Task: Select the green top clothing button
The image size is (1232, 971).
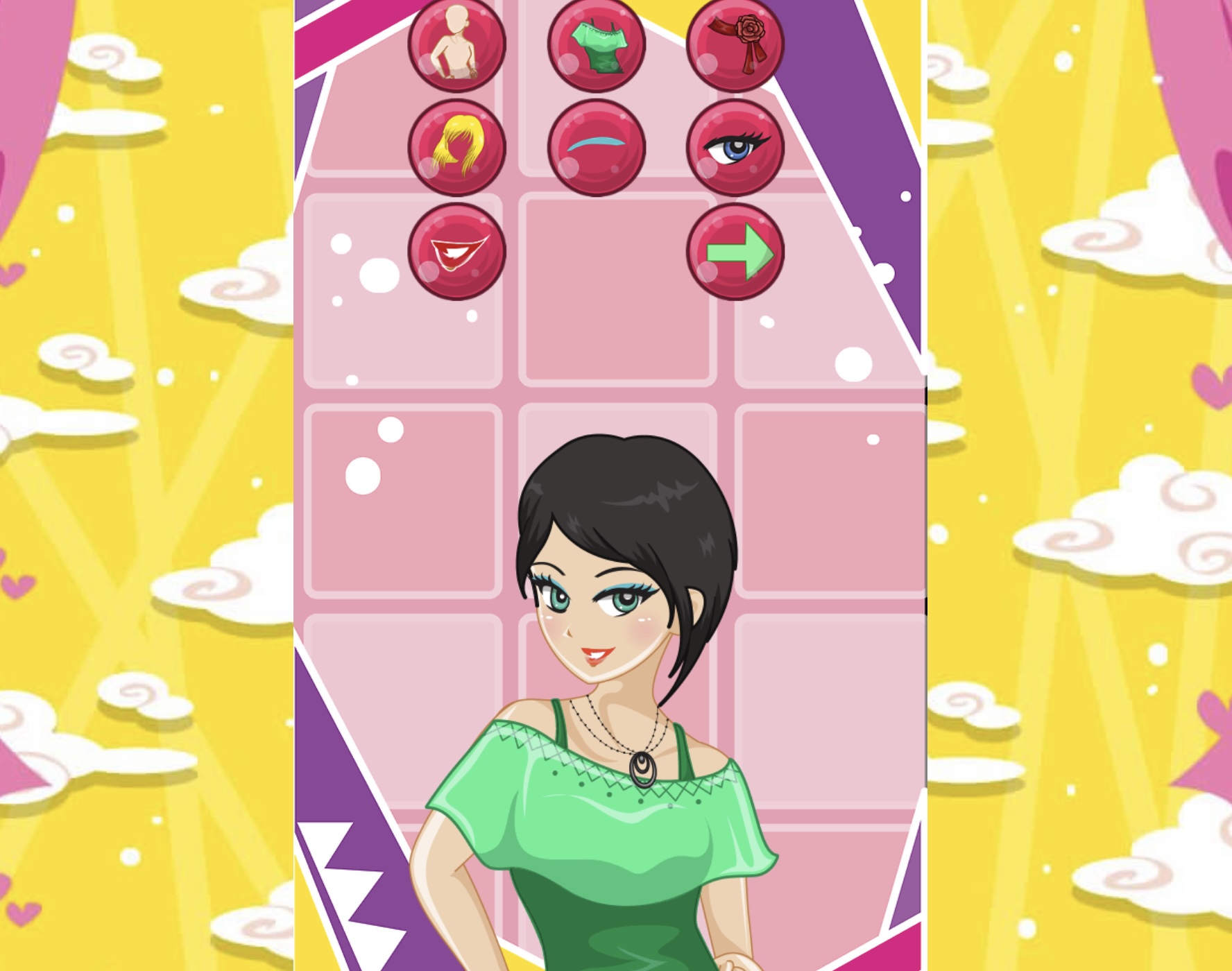Action: click(596, 45)
